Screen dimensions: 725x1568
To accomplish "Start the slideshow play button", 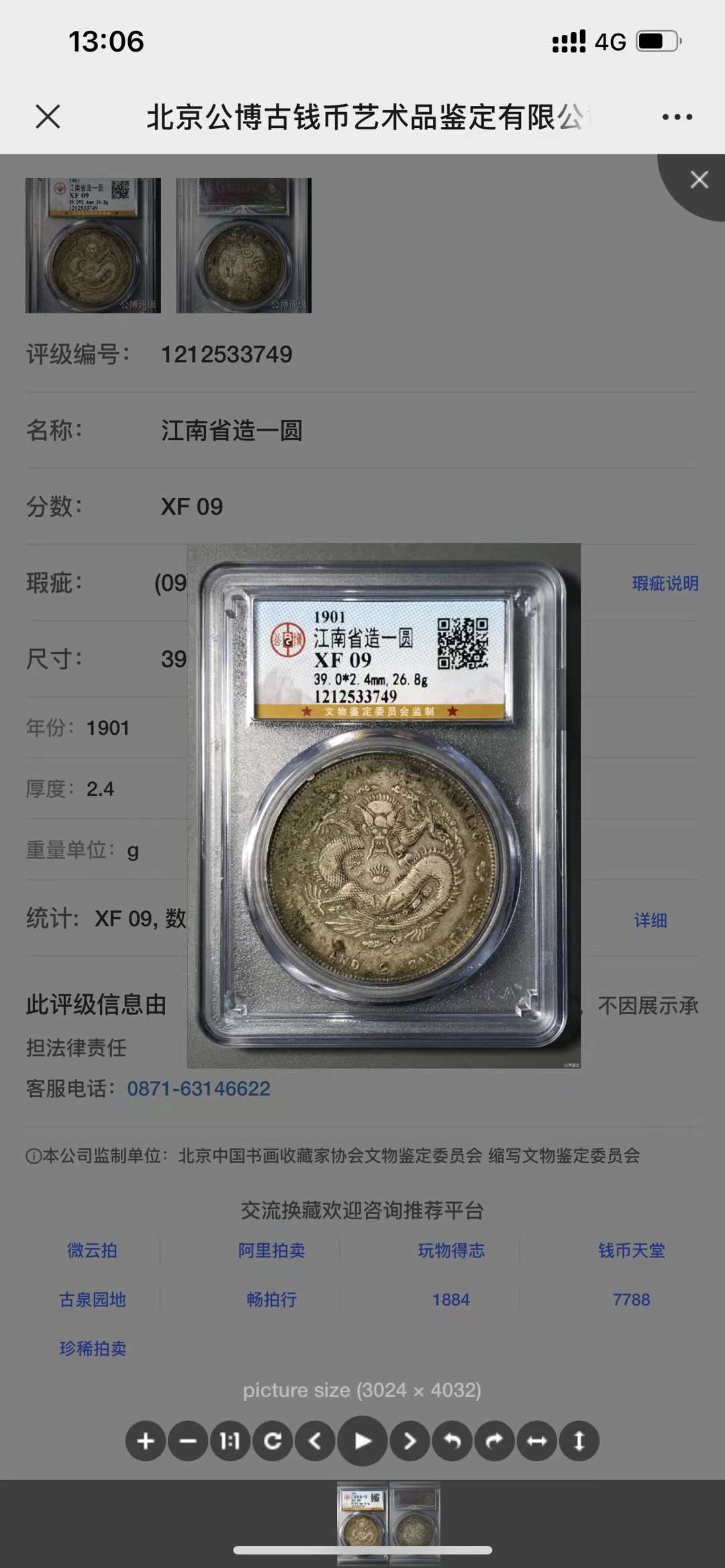I will coord(362,1441).
